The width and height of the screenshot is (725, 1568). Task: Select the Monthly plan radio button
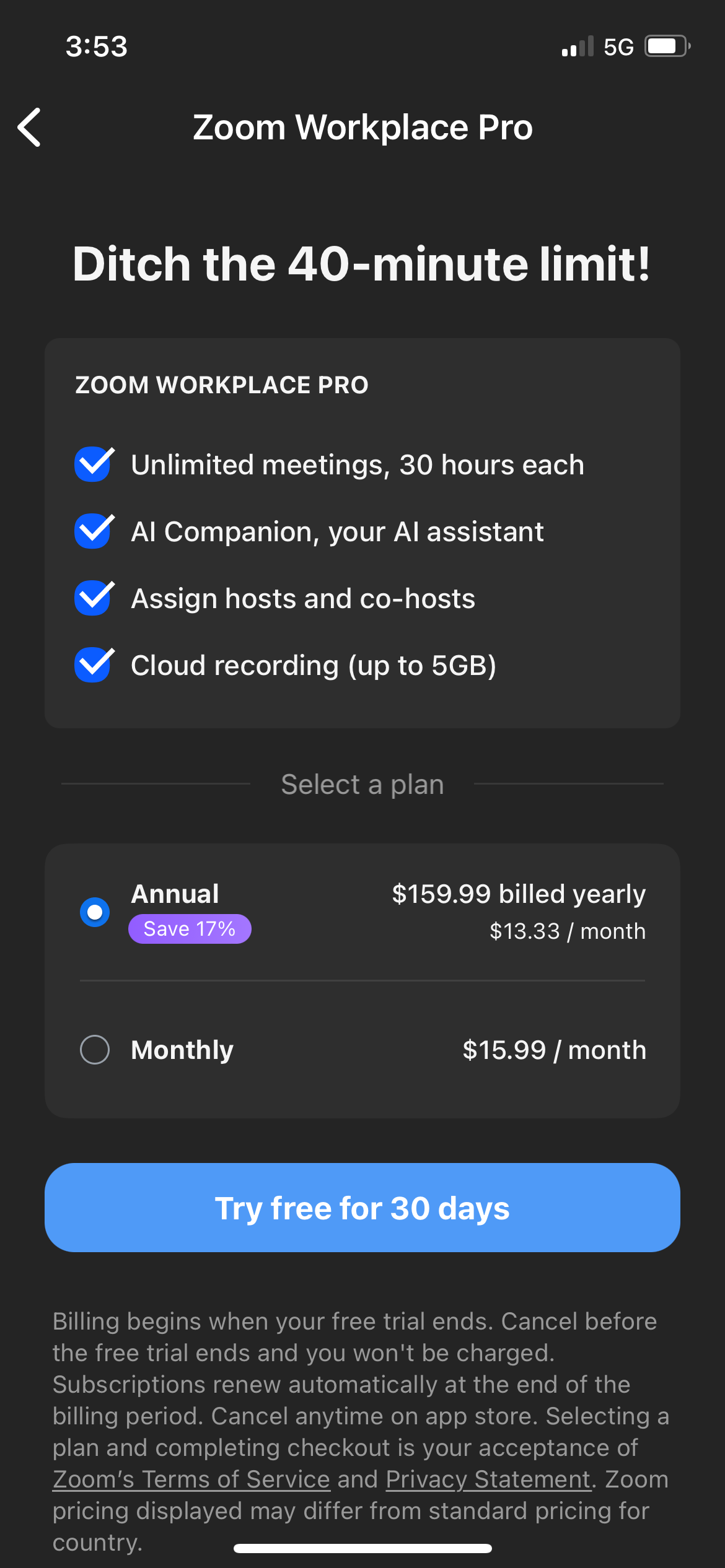(94, 1049)
